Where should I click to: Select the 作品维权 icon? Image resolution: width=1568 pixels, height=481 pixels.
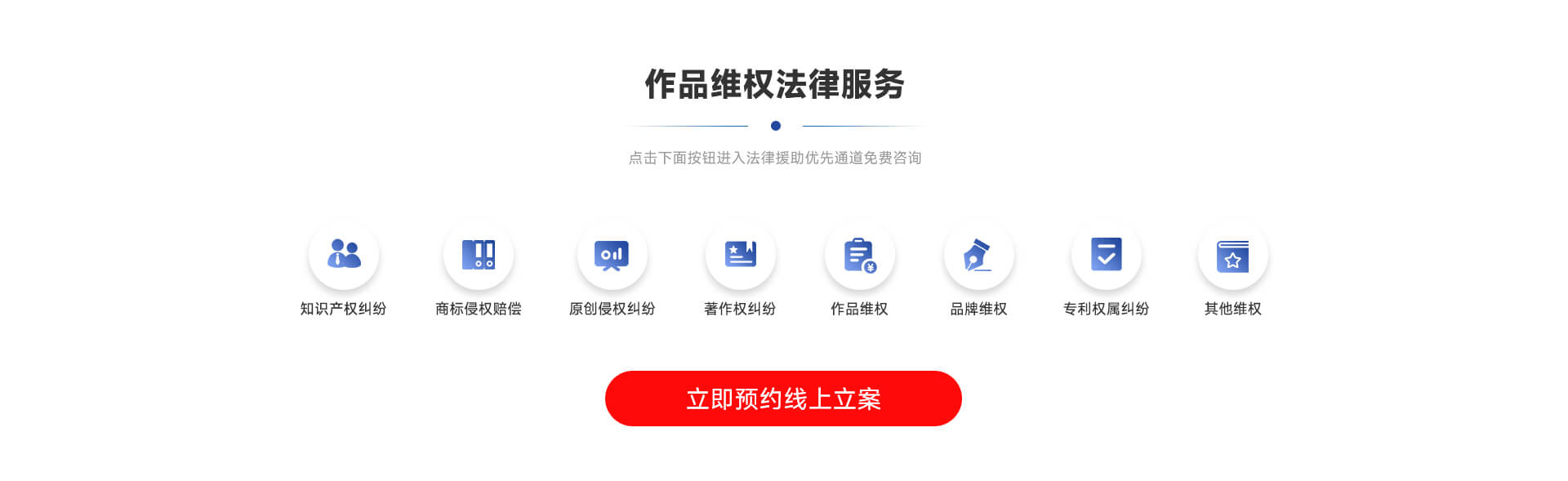pyautogui.click(x=859, y=255)
